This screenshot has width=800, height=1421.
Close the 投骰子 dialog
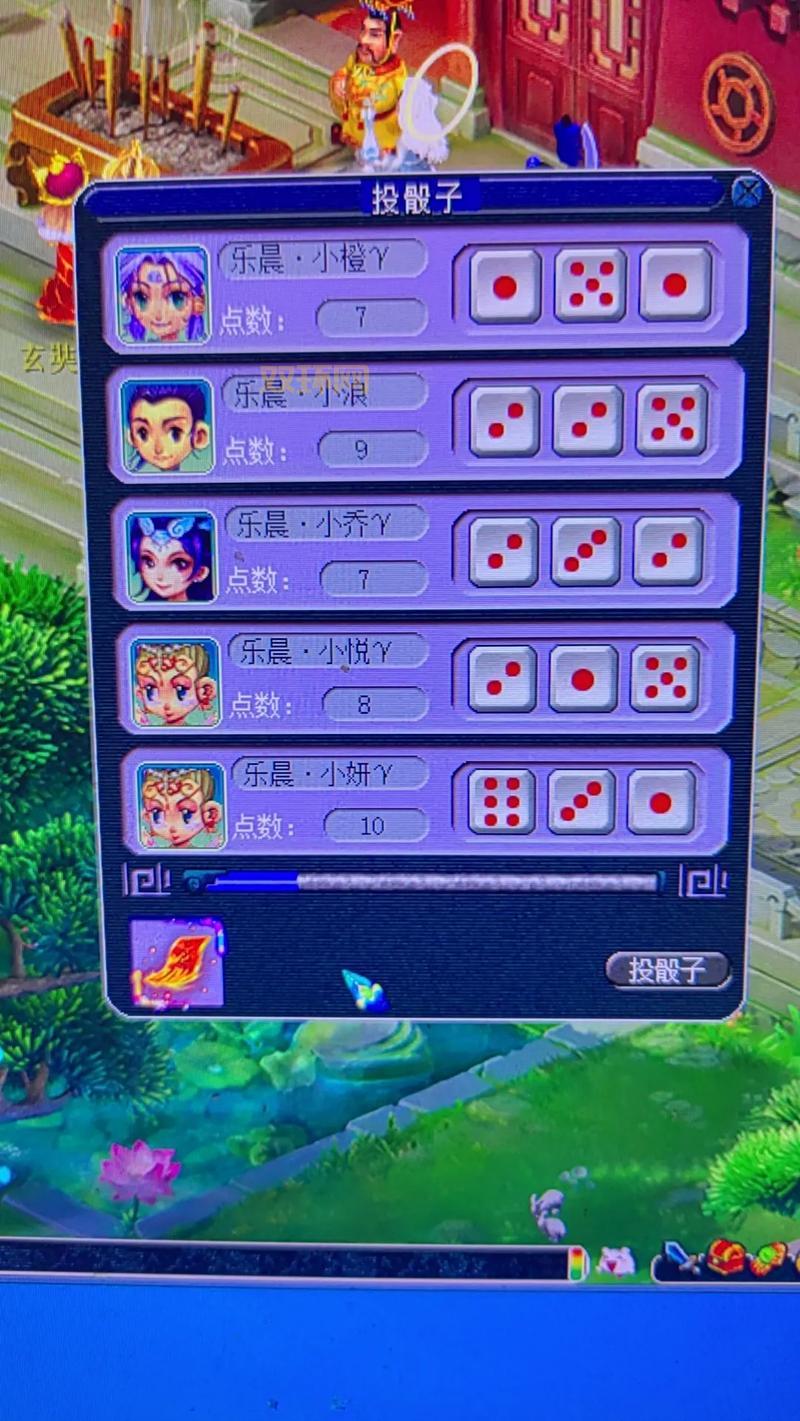(x=746, y=191)
